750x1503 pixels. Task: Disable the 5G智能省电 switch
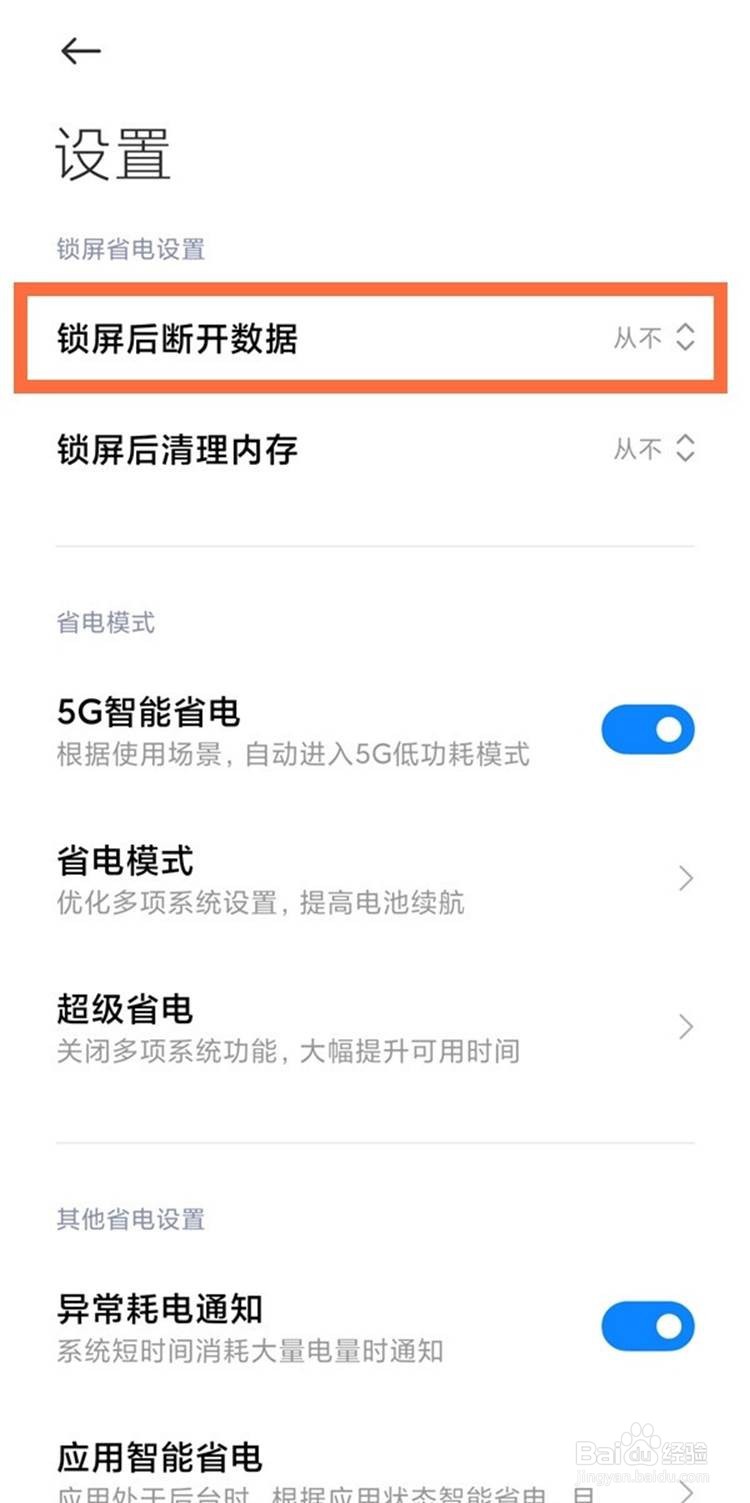(x=648, y=729)
